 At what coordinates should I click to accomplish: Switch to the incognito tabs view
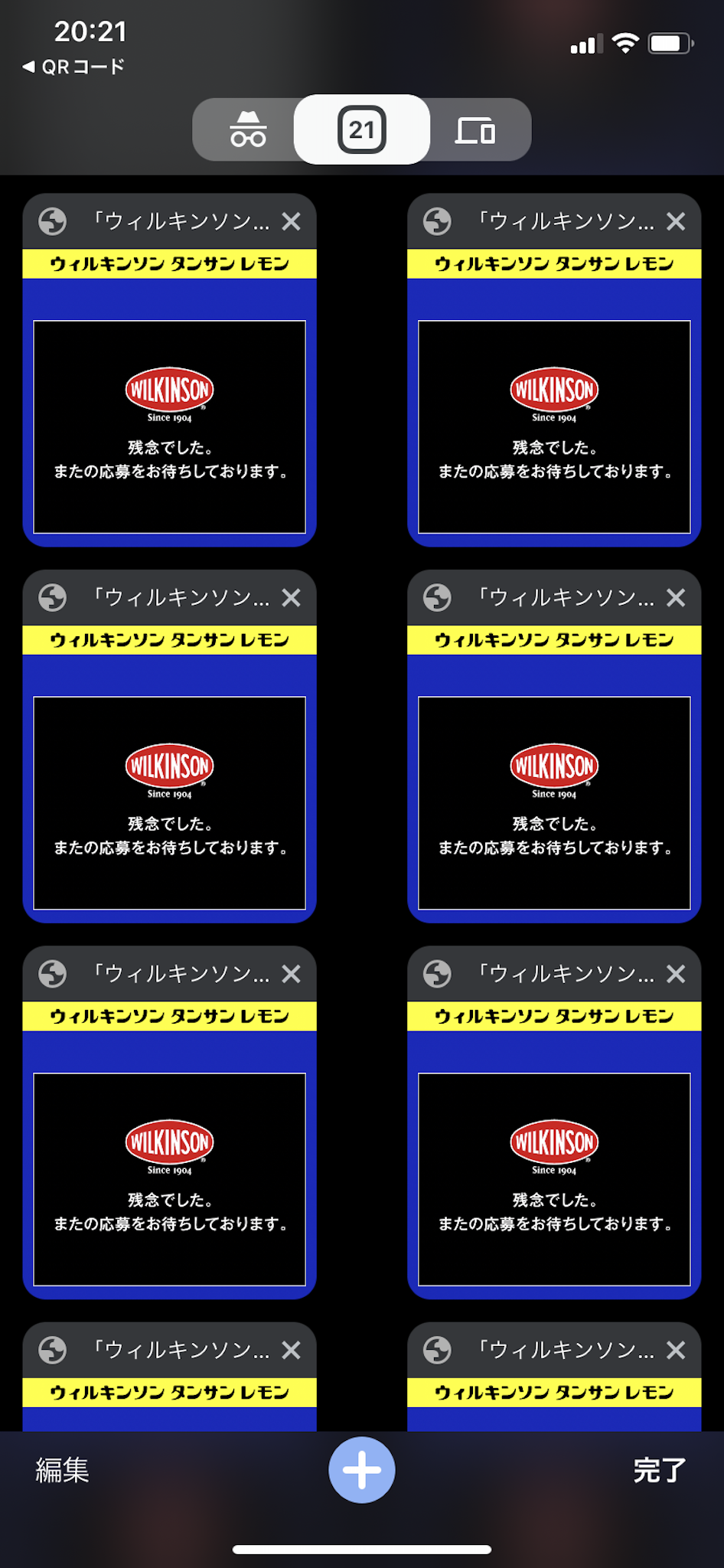248,129
